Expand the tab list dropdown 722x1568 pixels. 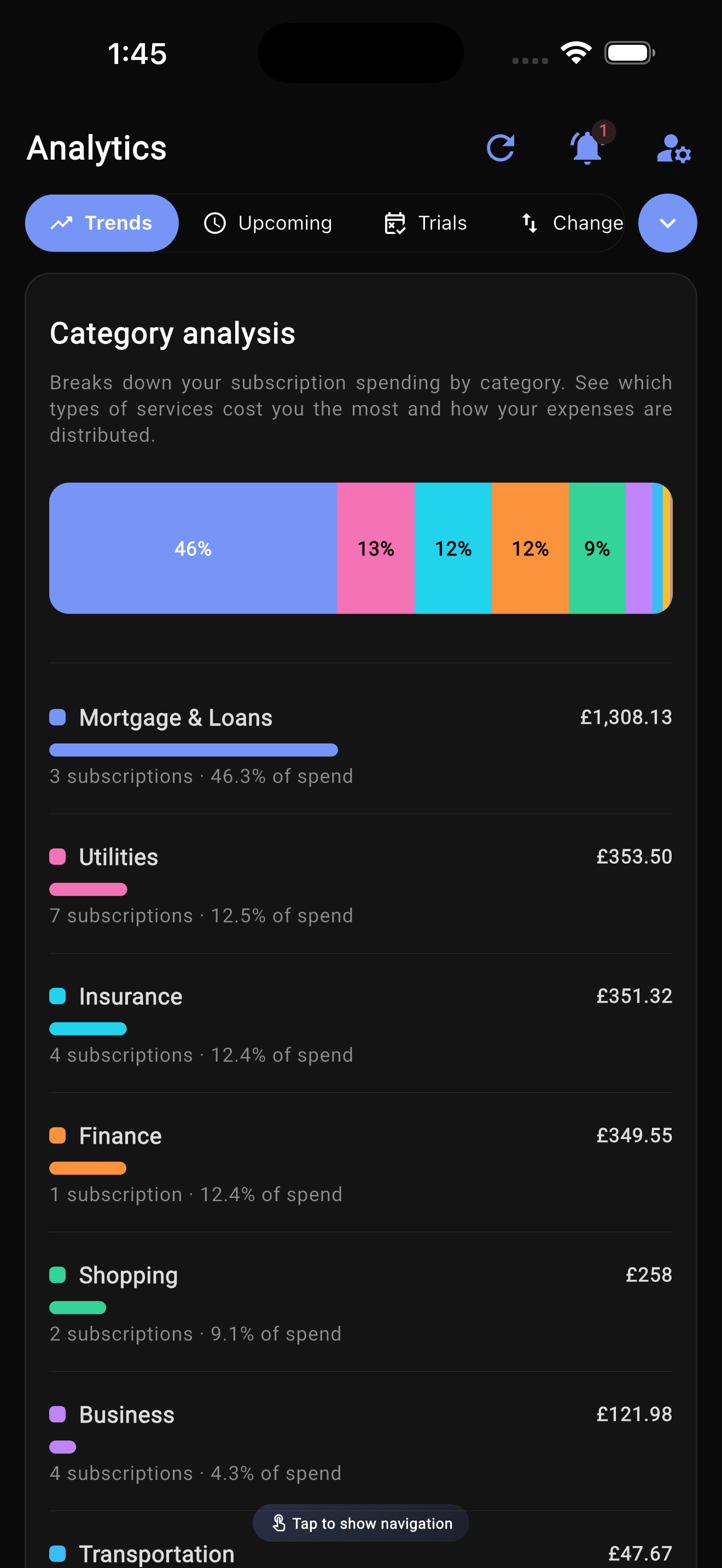(667, 223)
